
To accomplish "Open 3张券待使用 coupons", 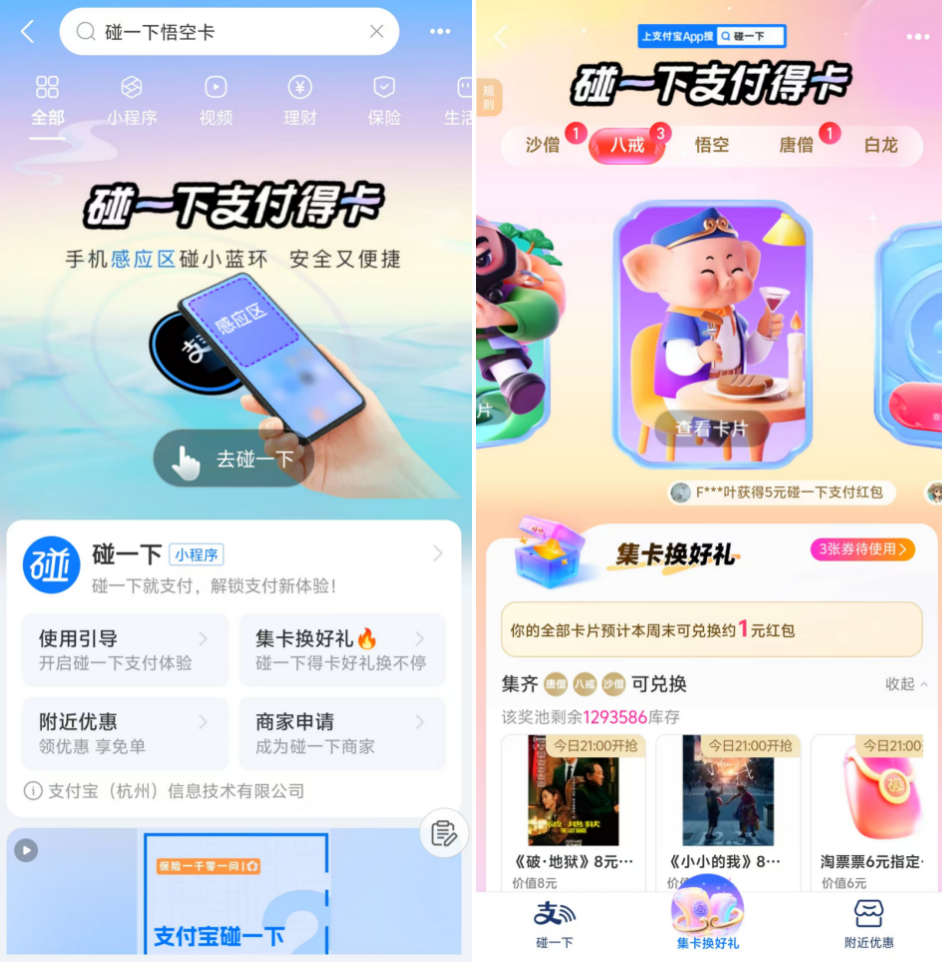I will [862, 549].
